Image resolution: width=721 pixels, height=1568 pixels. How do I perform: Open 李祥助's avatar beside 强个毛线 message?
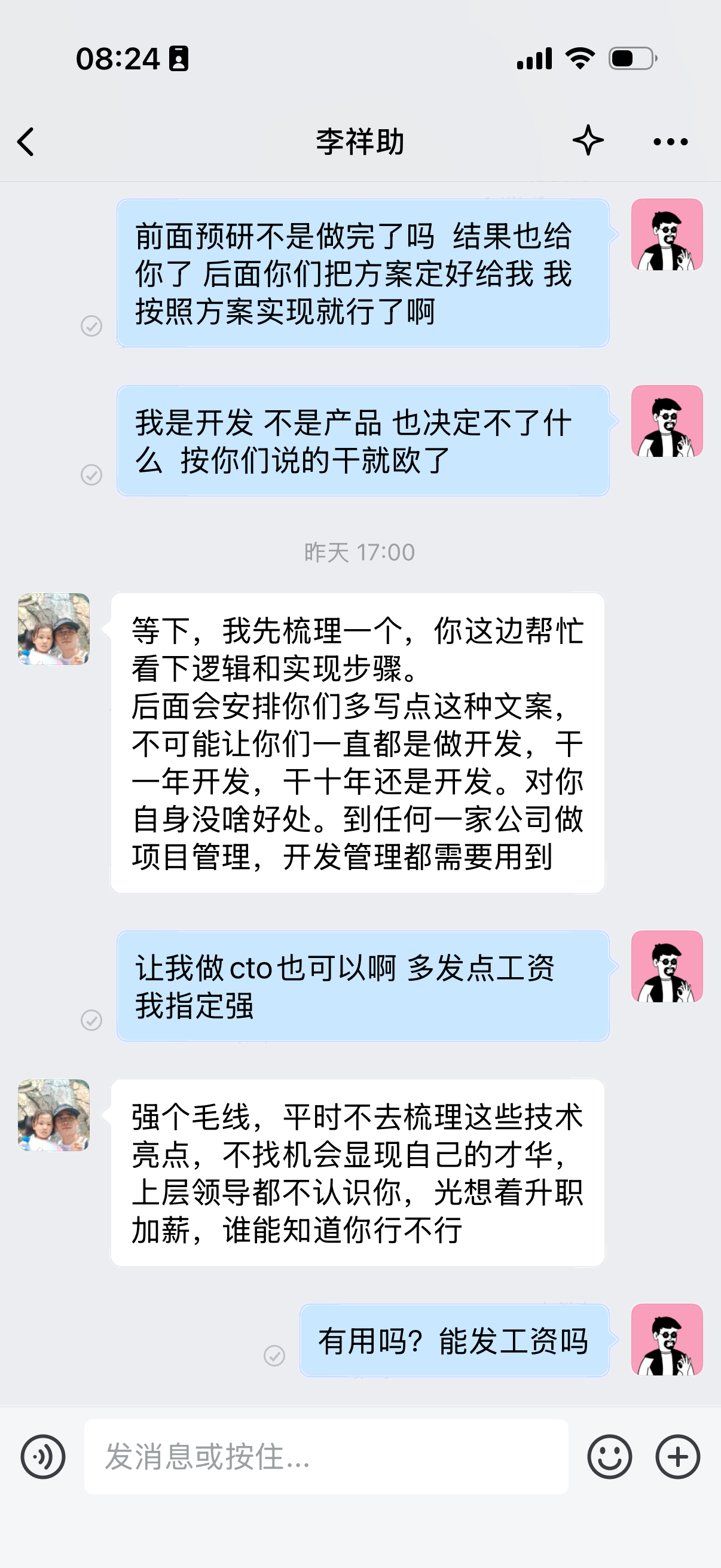click(x=54, y=1115)
